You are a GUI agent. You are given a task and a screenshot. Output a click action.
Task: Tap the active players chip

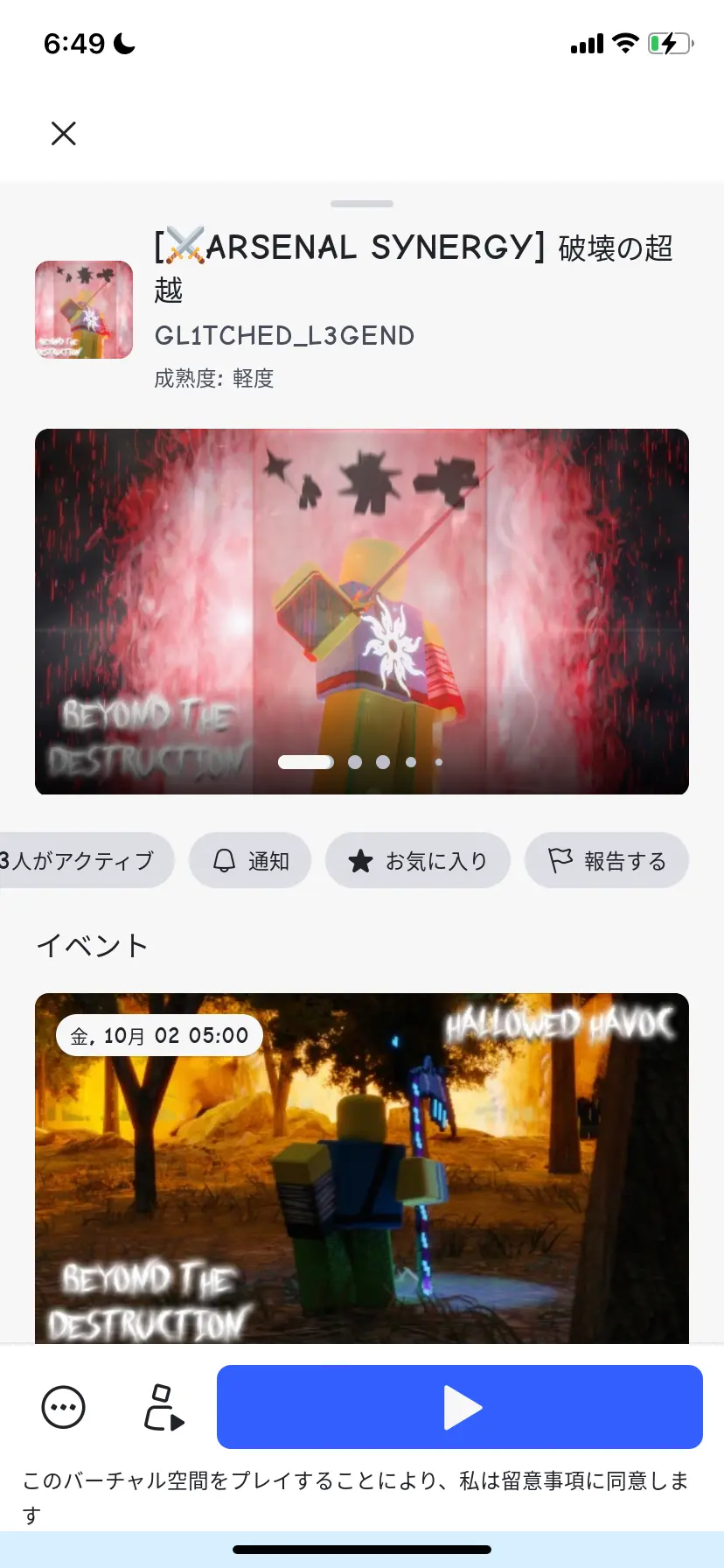pyautogui.click(x=85, y=861)
